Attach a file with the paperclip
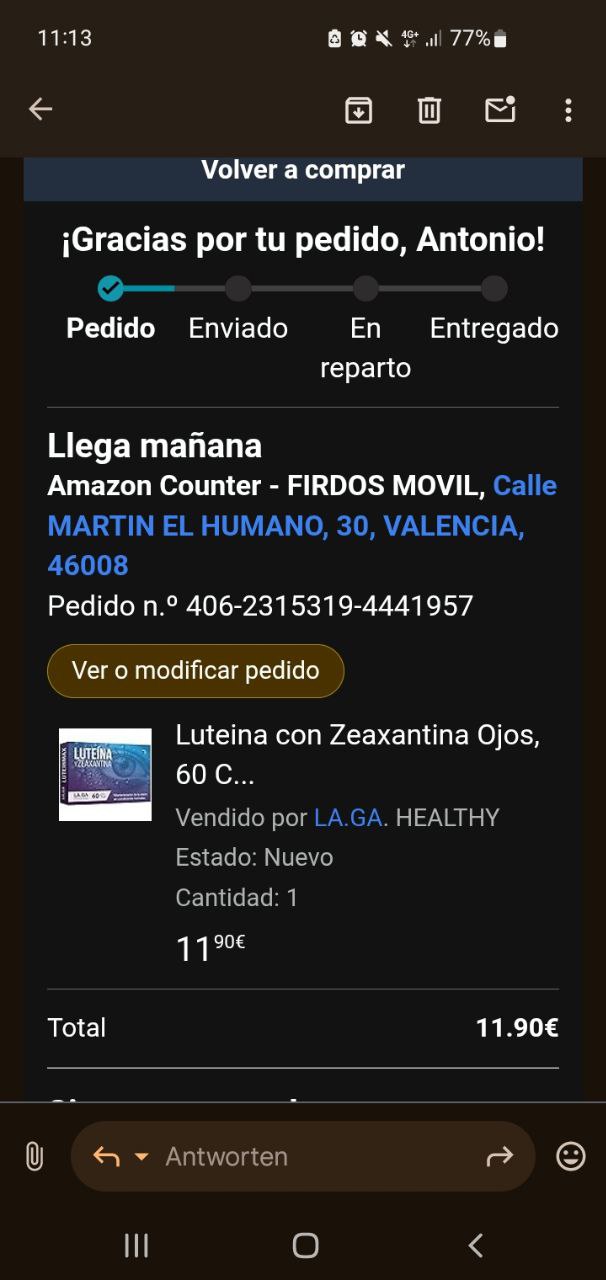The width and height of the screenshot is (606, 1280). click(x=34, y=1157)
